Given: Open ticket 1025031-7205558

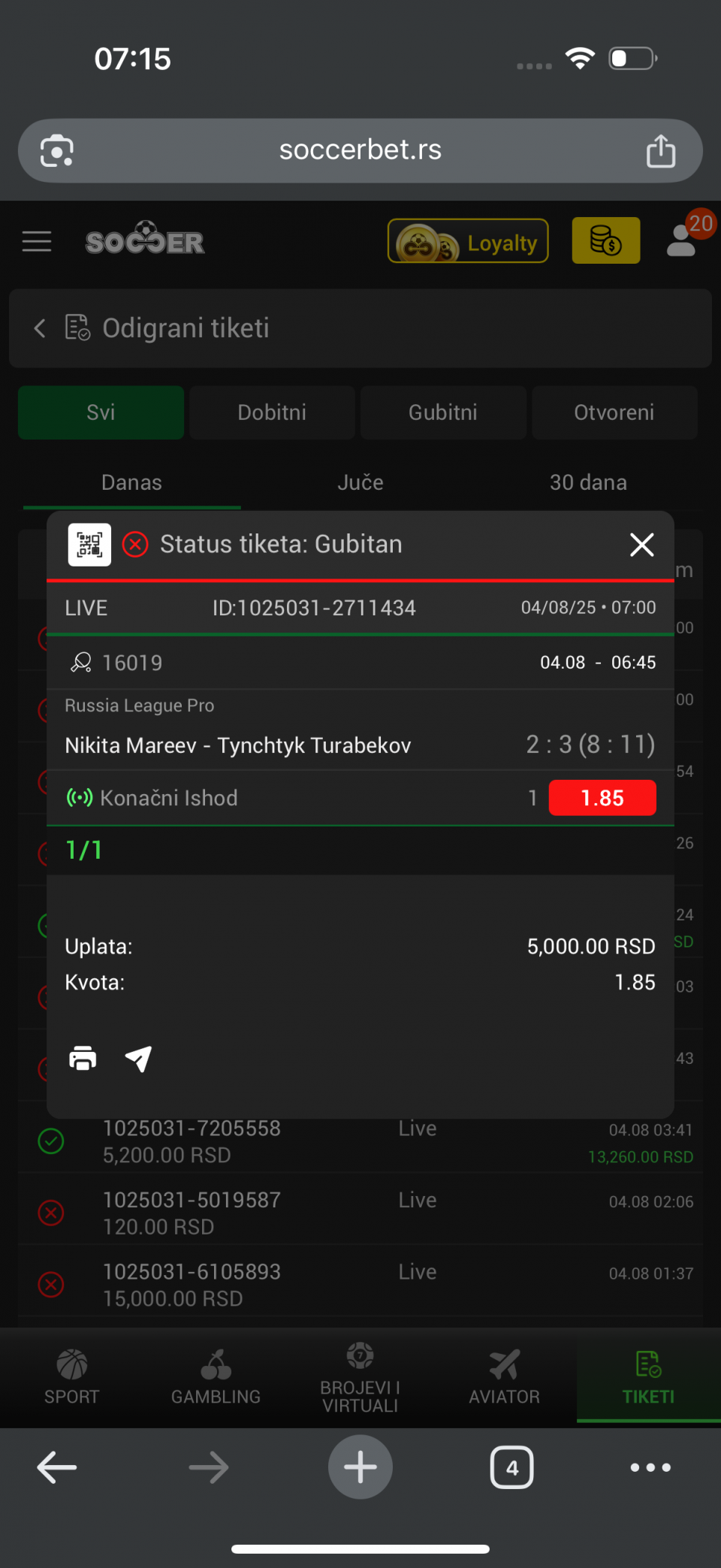Looking at the screenshot, I should point(360,1142).
